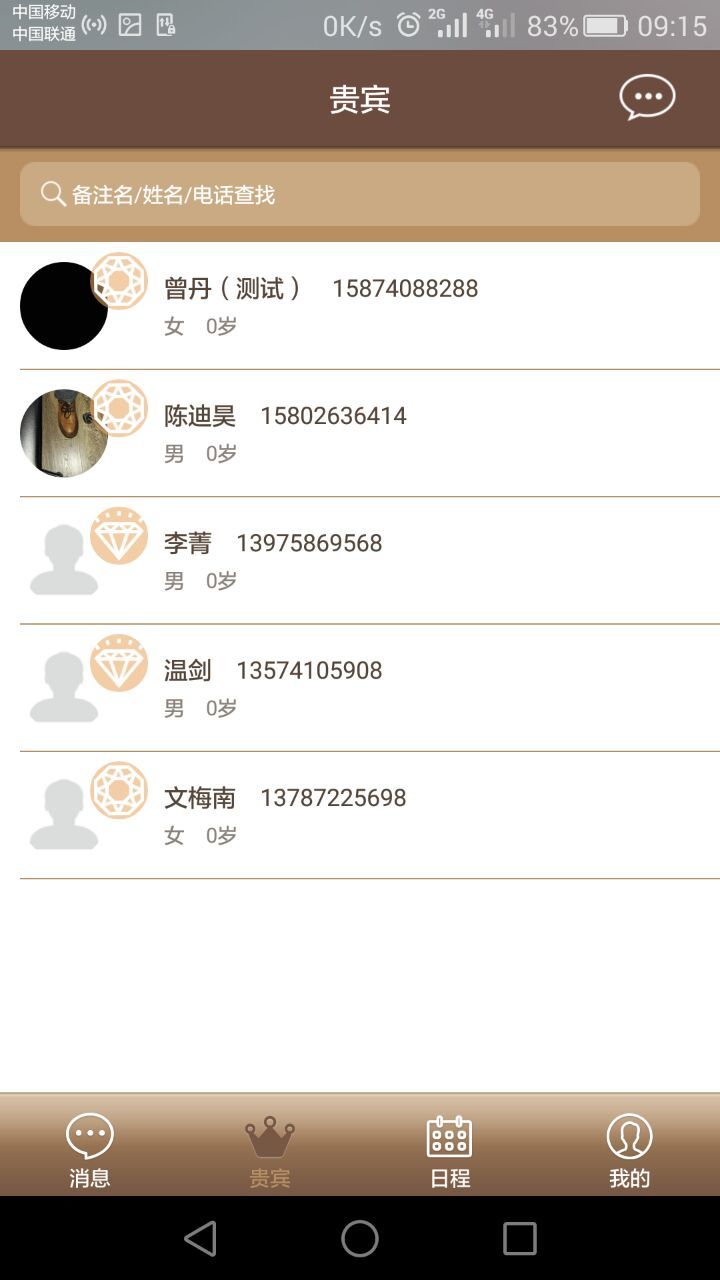The height and width of the screenshot is (1280, 720).
Task: Select the 贵宾 tab
Action: pyautogui.click(x=270, y=1150)
